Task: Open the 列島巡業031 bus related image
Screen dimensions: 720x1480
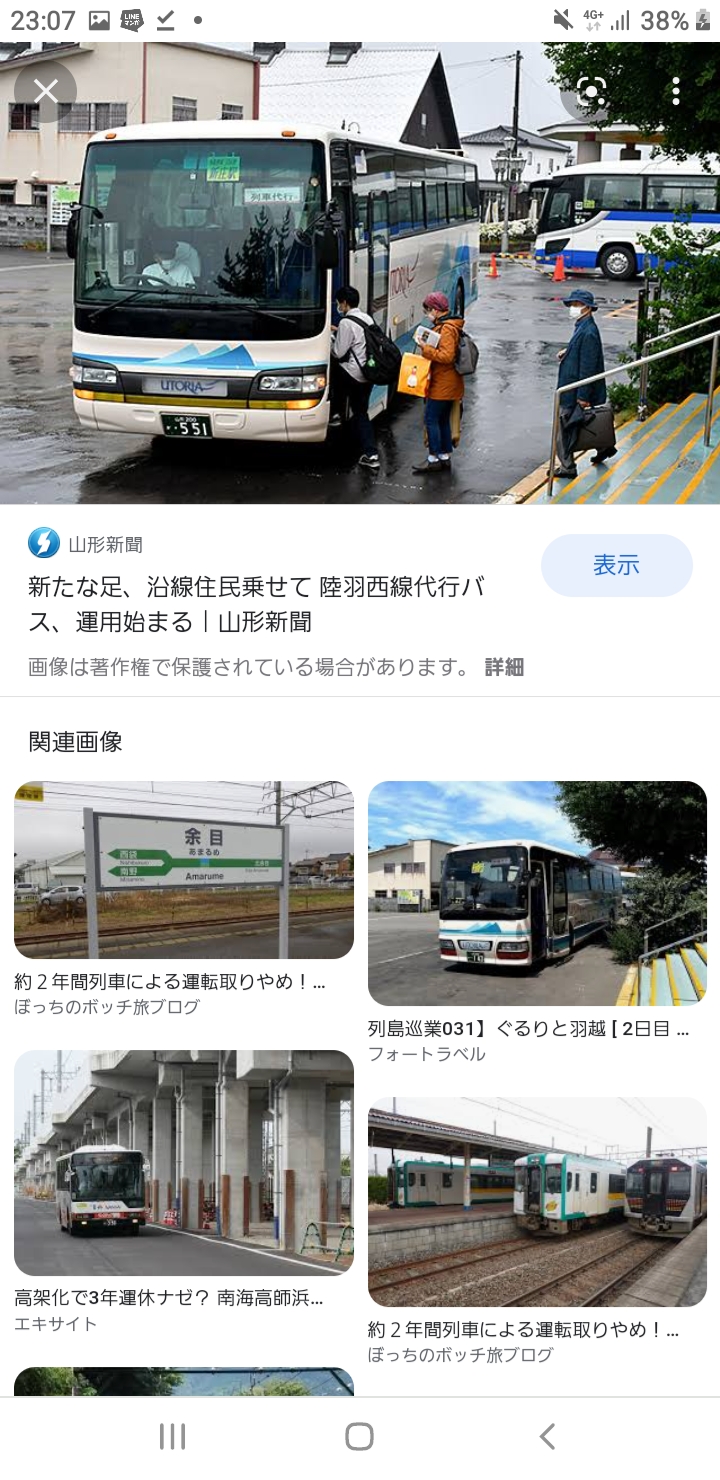Action: coord(537,893)
